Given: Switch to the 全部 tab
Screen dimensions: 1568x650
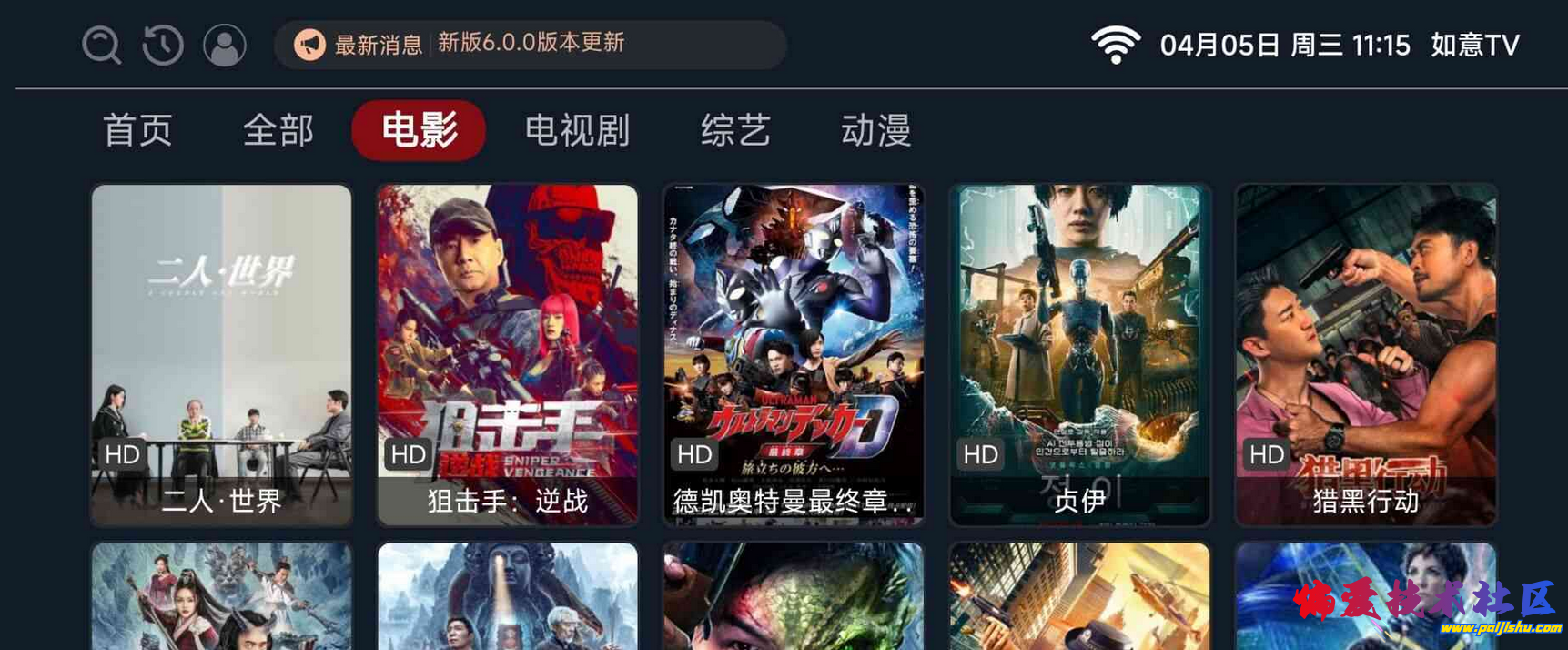Looking at the screenshot, I should [x=278, y=131].
